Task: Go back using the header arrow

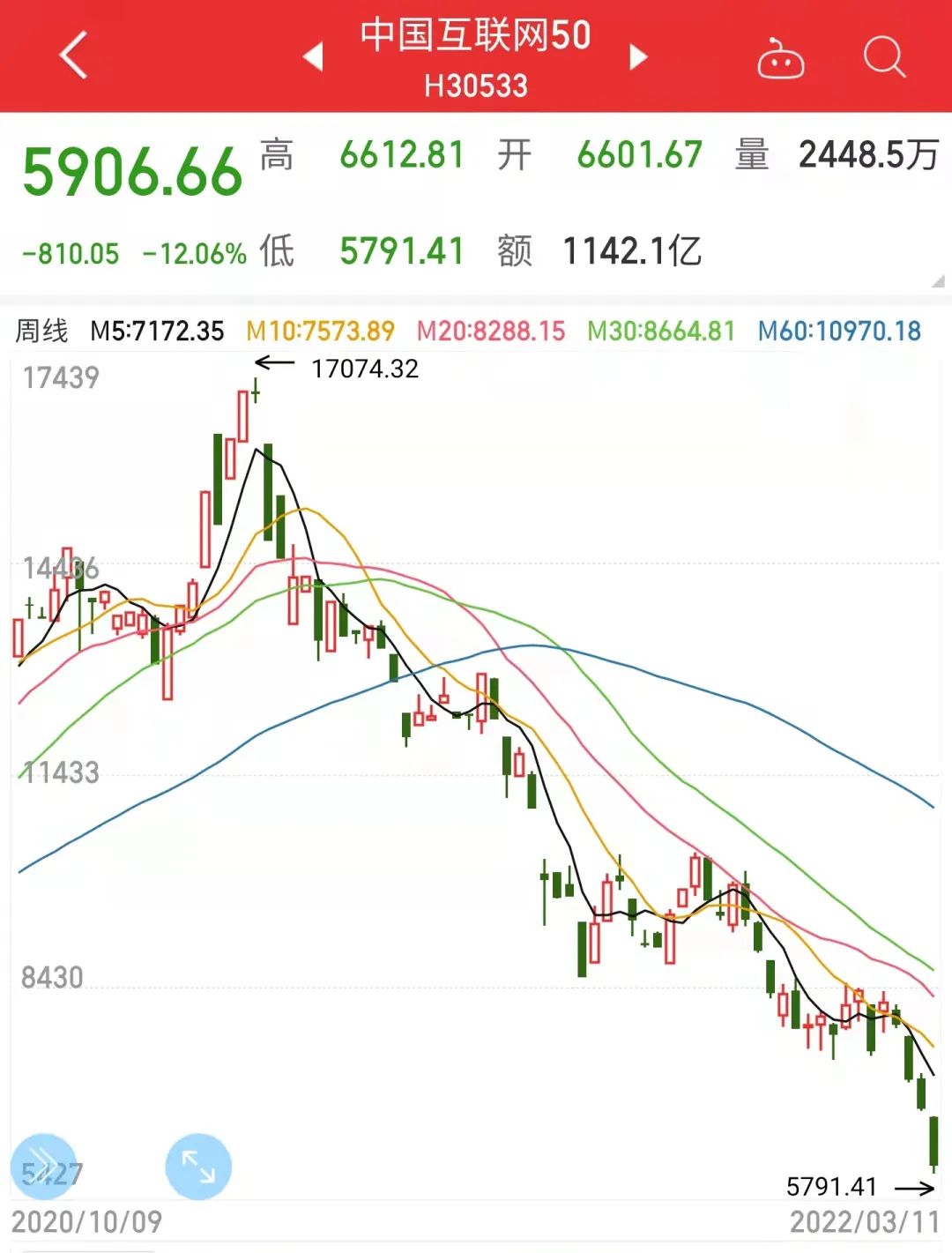Action: pos(75,56)
